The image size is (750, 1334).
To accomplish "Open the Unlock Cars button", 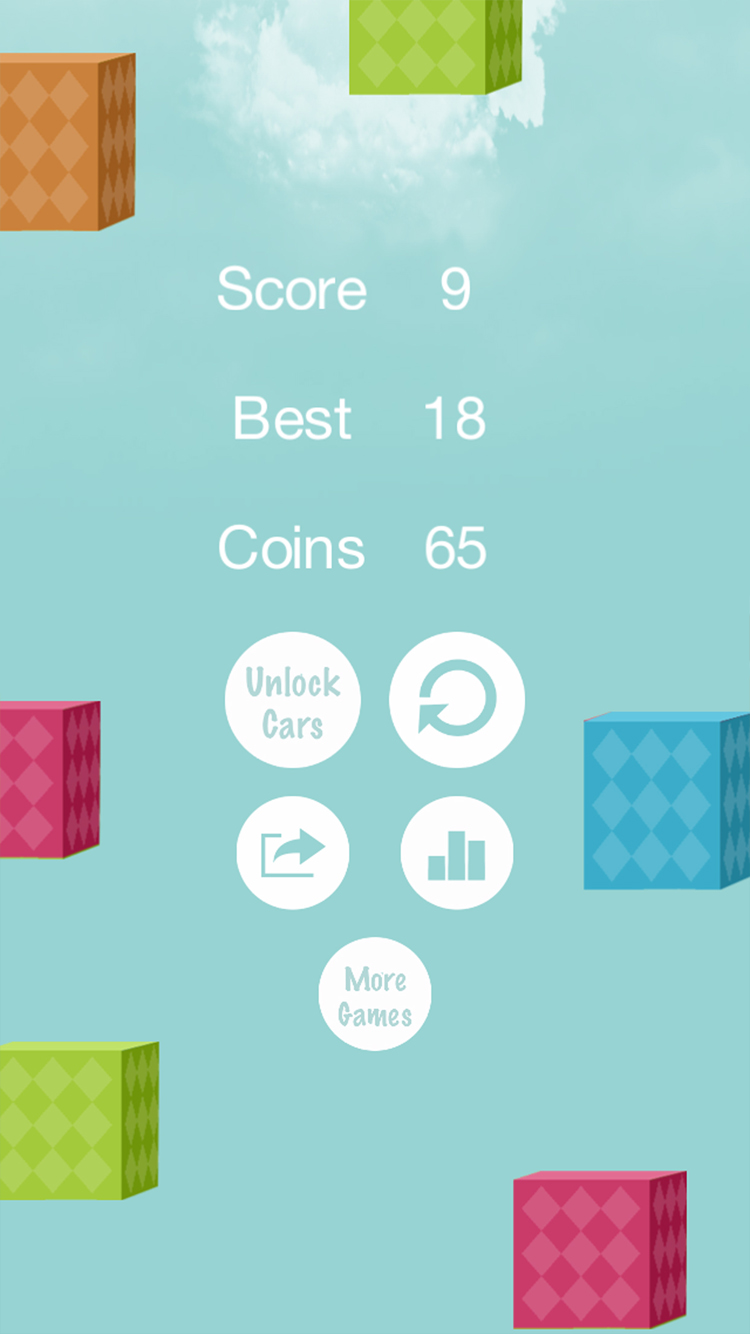I will click(x=293, y=700).
